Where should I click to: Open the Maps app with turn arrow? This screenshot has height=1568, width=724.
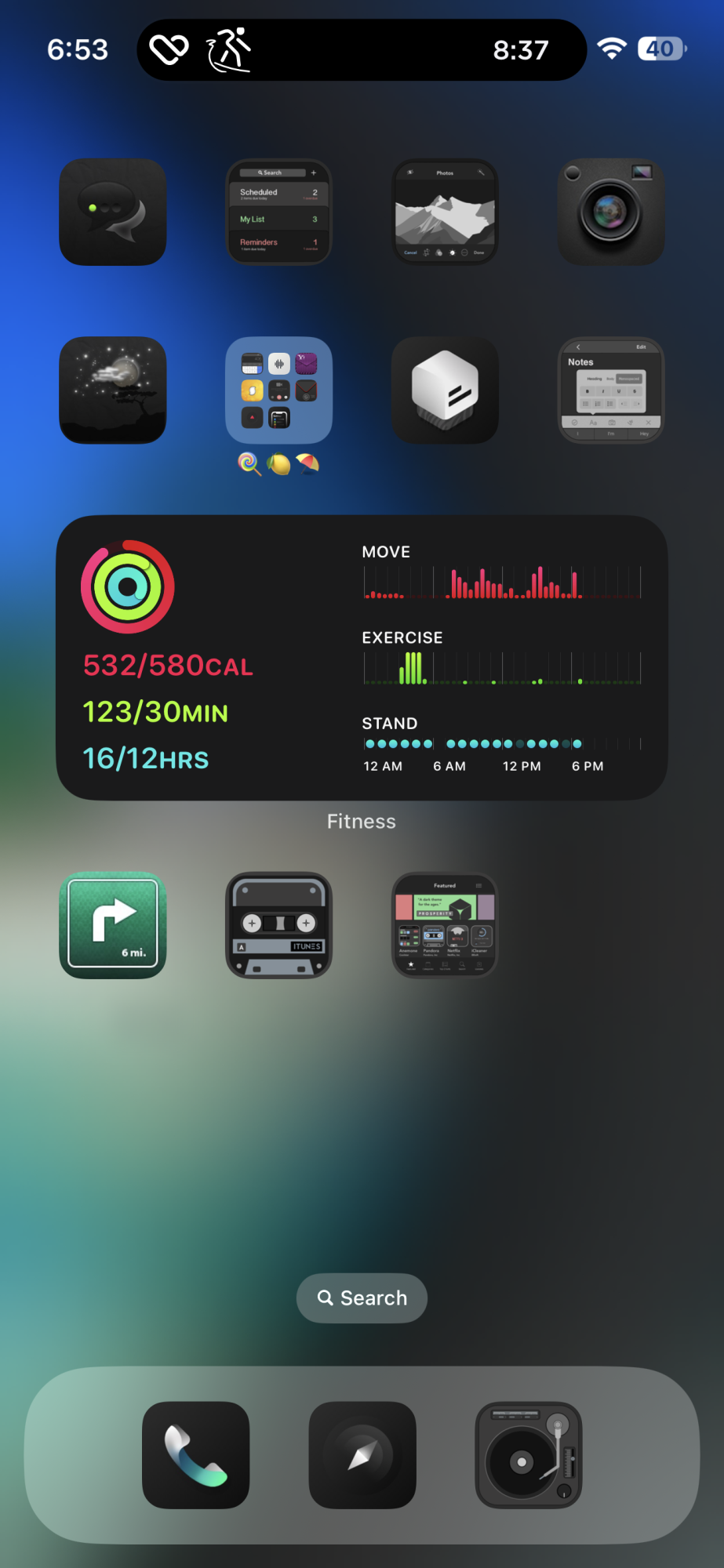113,924
